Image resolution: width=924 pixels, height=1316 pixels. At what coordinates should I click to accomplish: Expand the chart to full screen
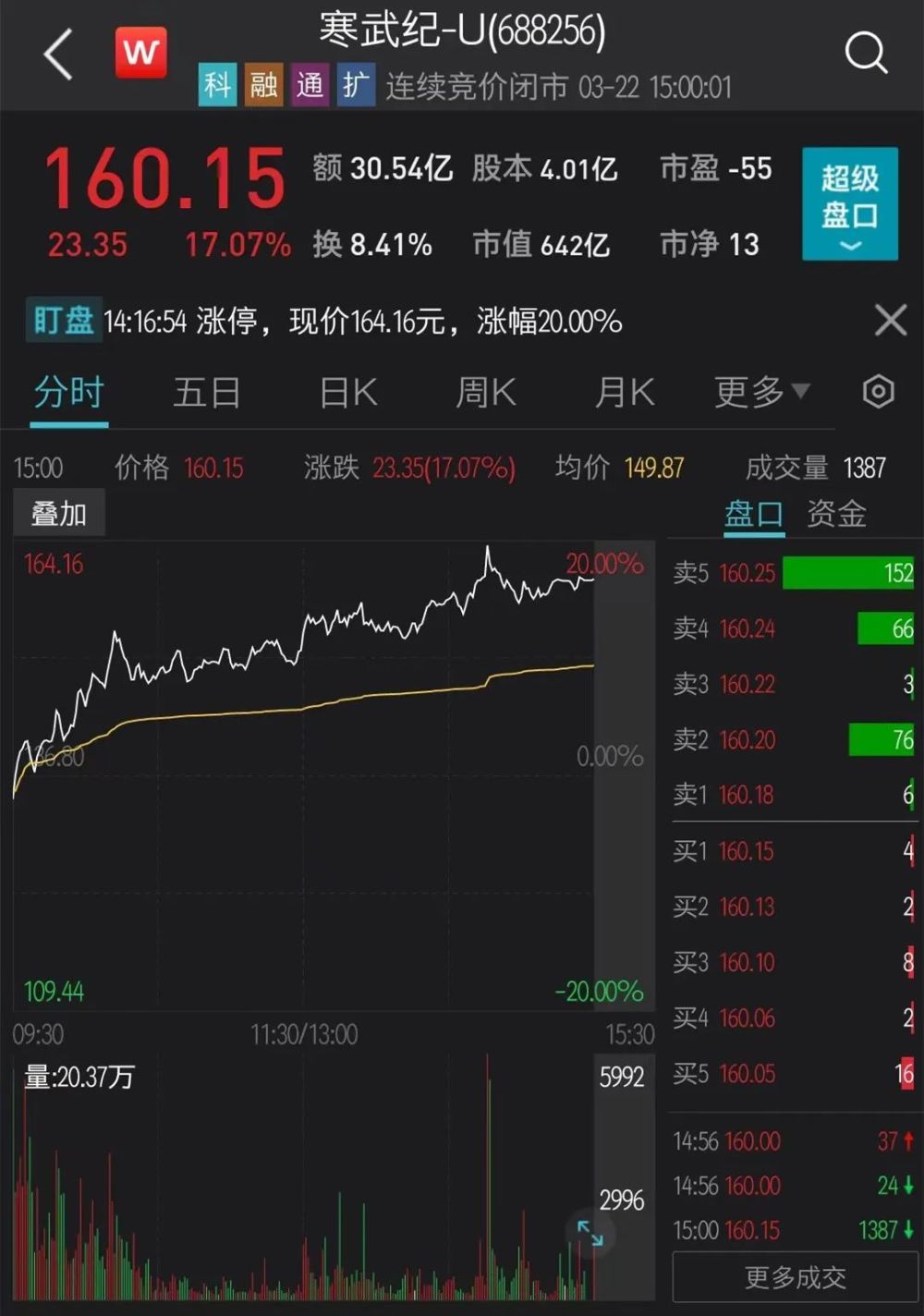click(590, 1232)
